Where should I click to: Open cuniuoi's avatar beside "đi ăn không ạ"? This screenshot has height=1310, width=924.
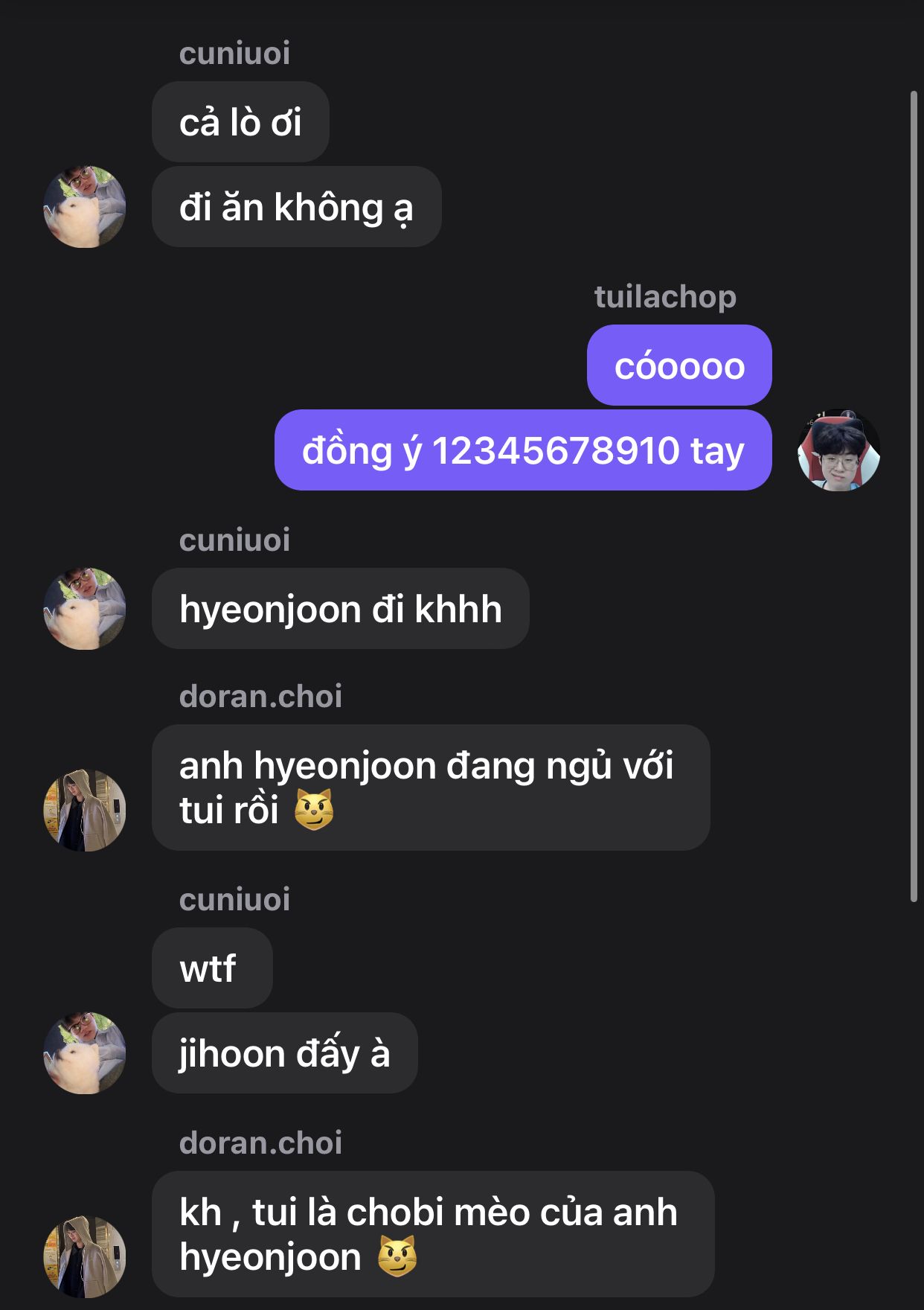coord(84,207)
